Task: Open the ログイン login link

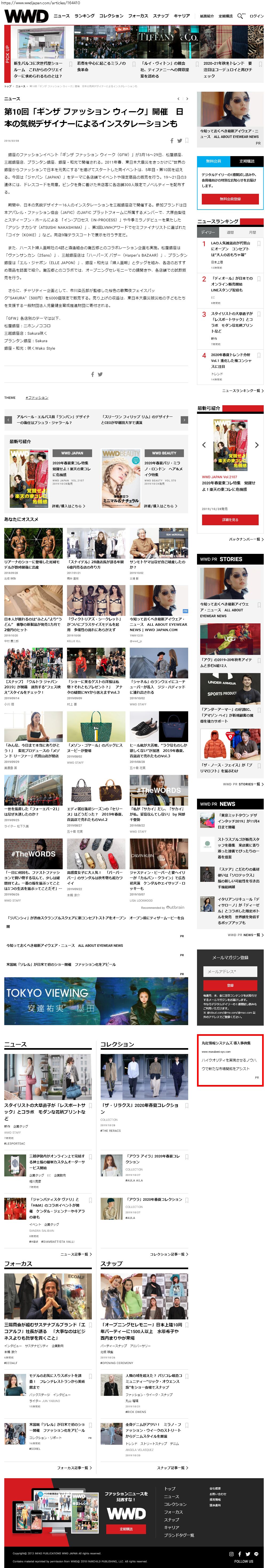Action: click(x=257, y=16)
